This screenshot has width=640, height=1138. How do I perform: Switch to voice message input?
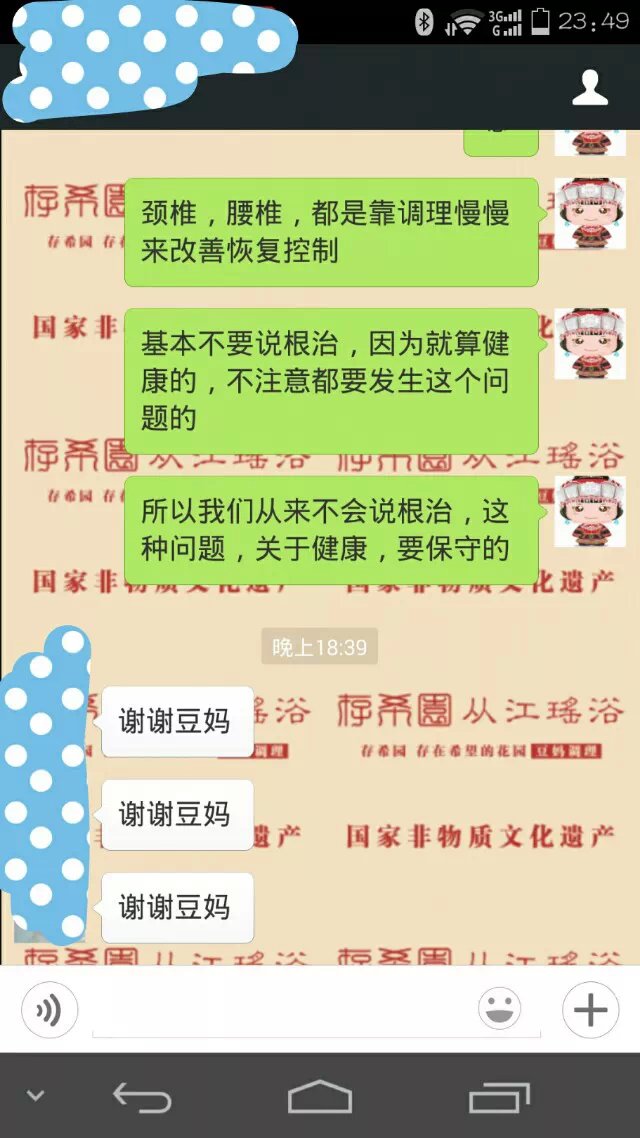(x=47, y=1011)
